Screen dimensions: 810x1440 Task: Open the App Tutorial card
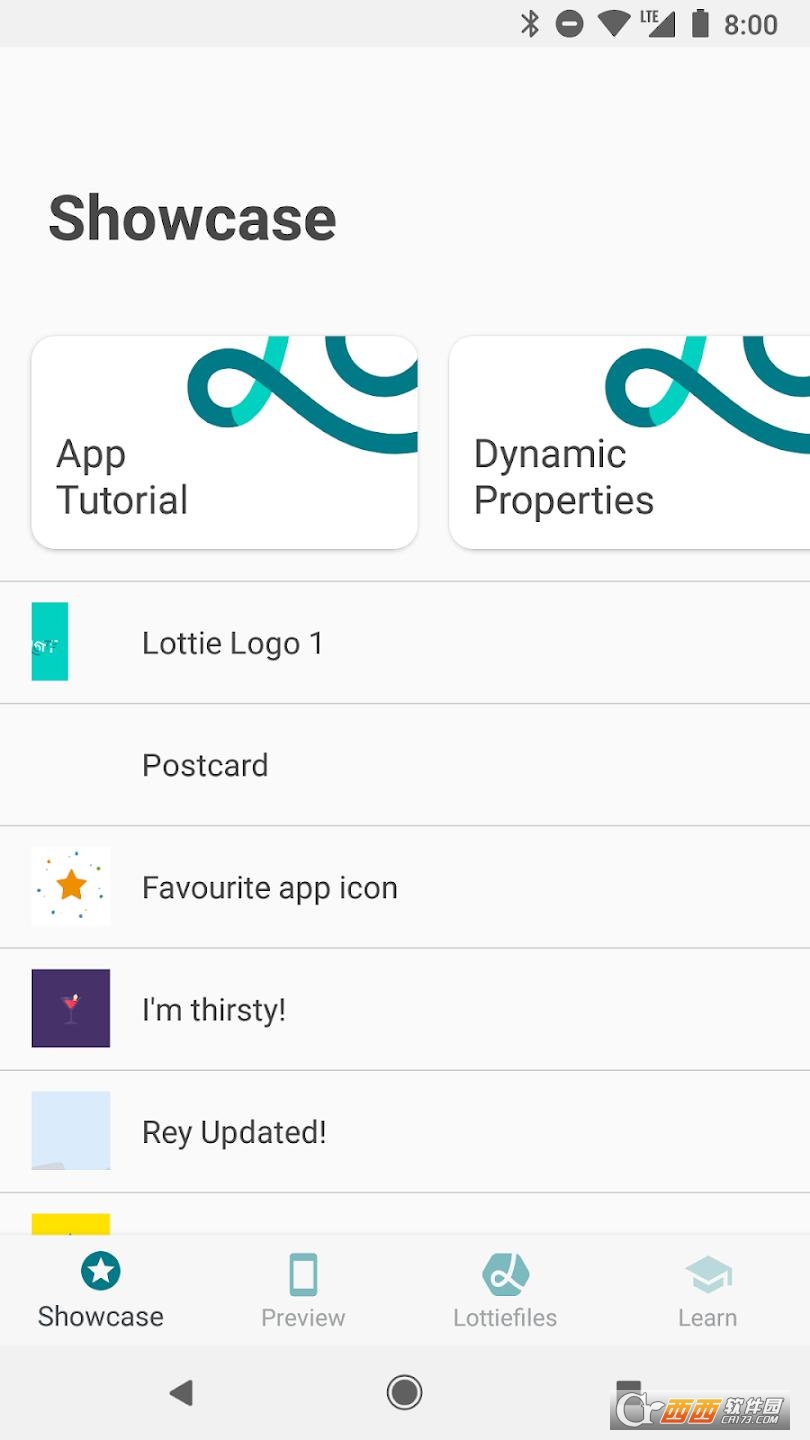tap(224, 442)
